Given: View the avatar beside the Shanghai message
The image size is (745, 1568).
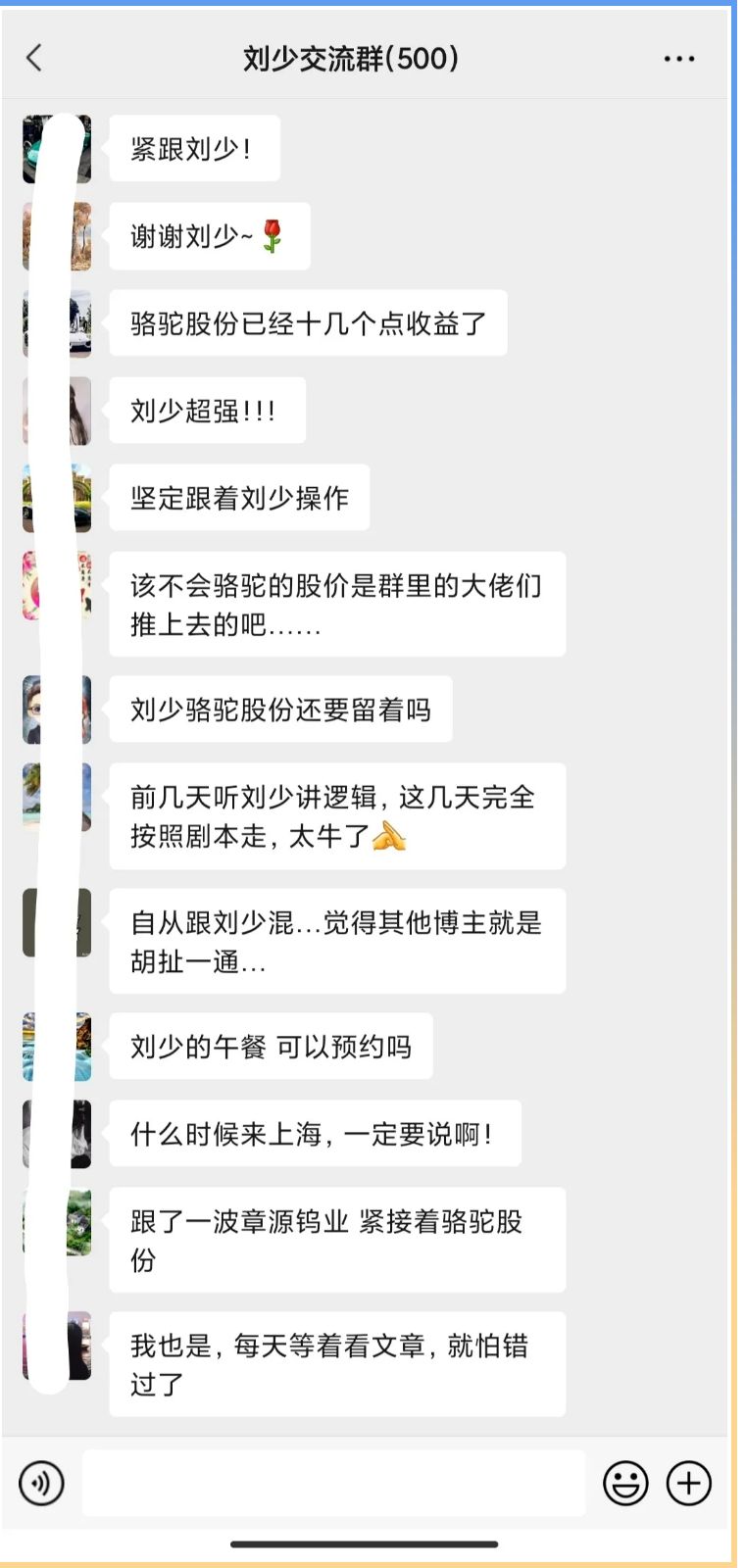Looking at the screenshot, I should pyautogui.click(x=56, y=1133).
